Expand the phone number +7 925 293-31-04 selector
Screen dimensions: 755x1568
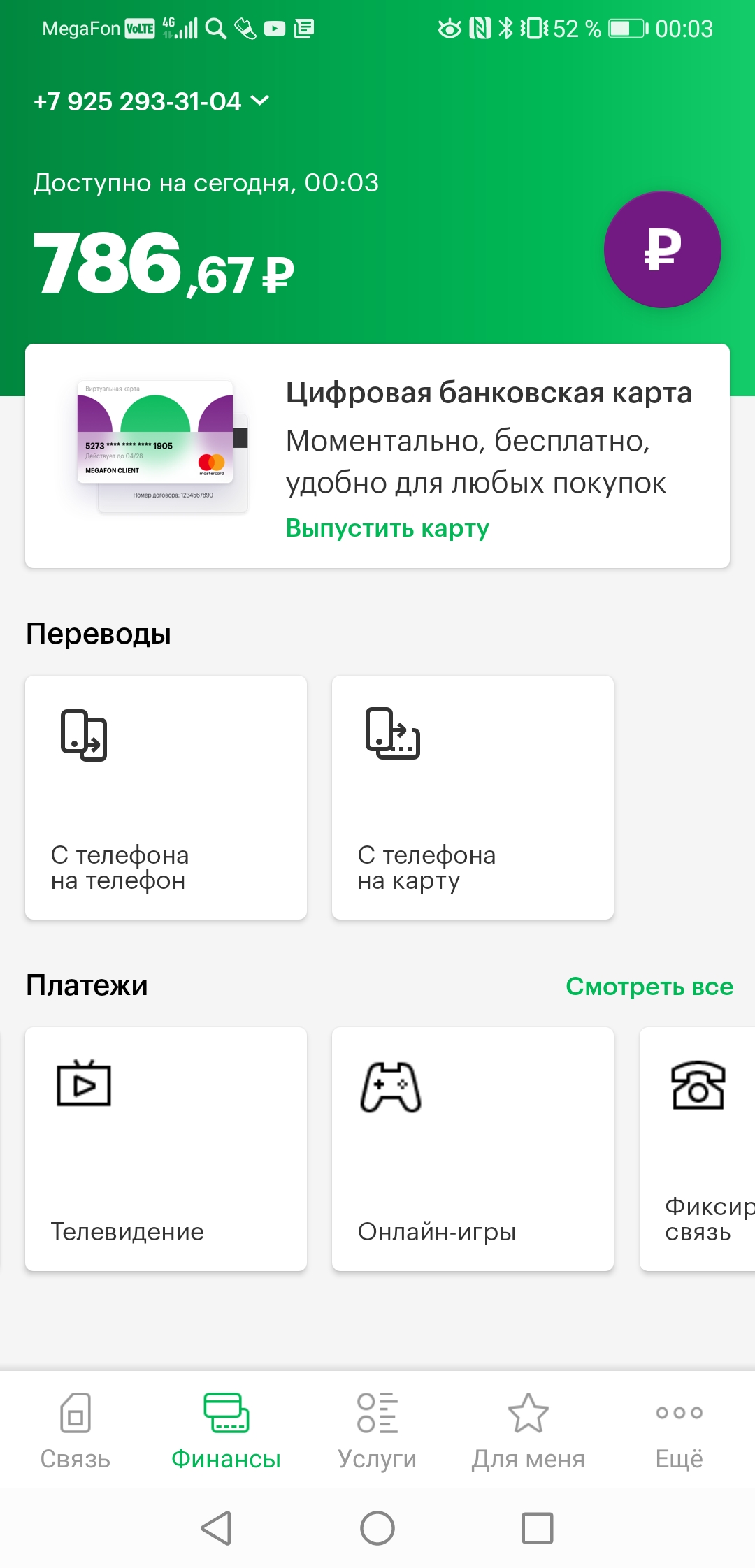point(151,102)
